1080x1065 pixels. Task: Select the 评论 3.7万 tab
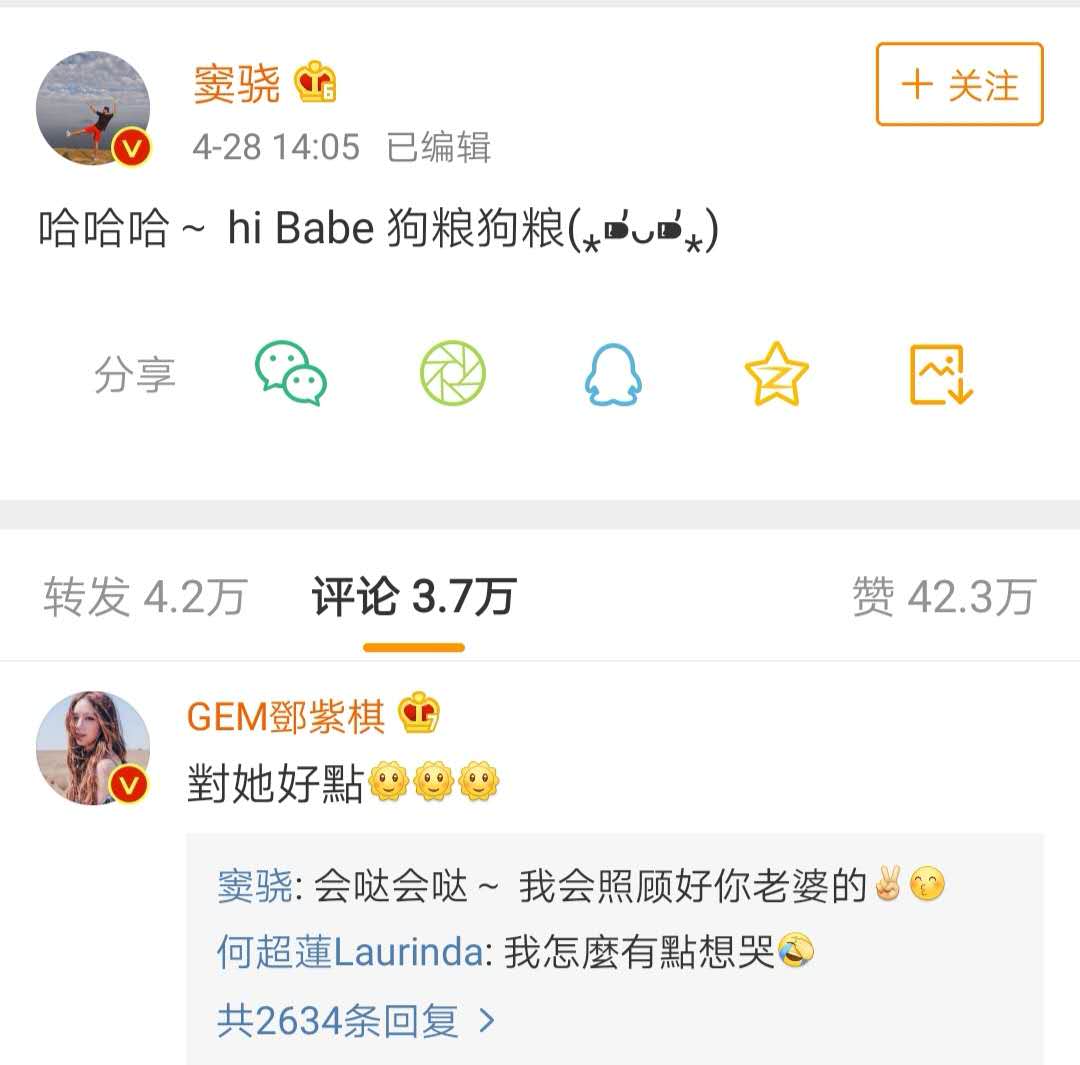click(413, 597)
